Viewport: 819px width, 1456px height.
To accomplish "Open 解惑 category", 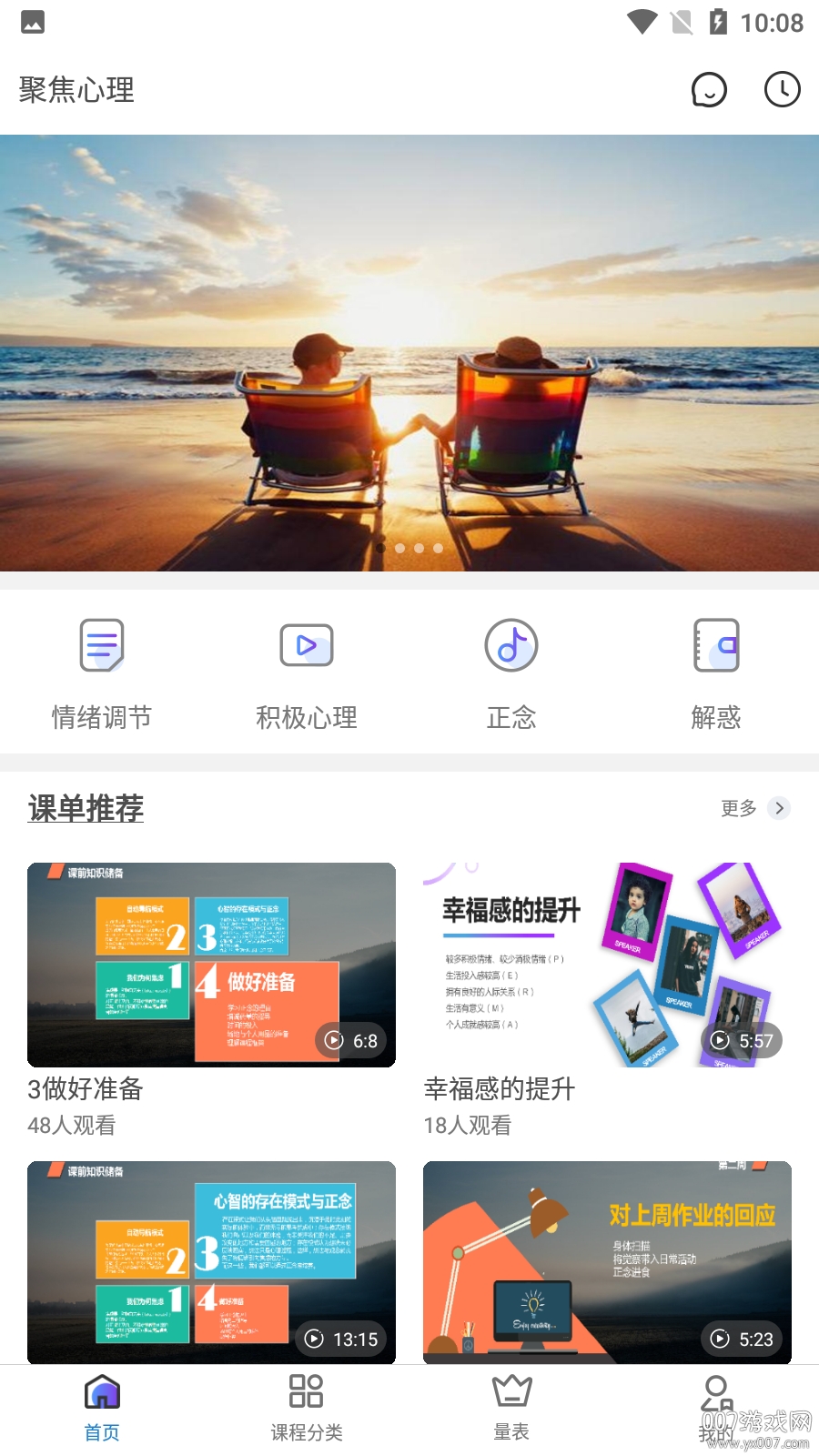I will 716,673.
